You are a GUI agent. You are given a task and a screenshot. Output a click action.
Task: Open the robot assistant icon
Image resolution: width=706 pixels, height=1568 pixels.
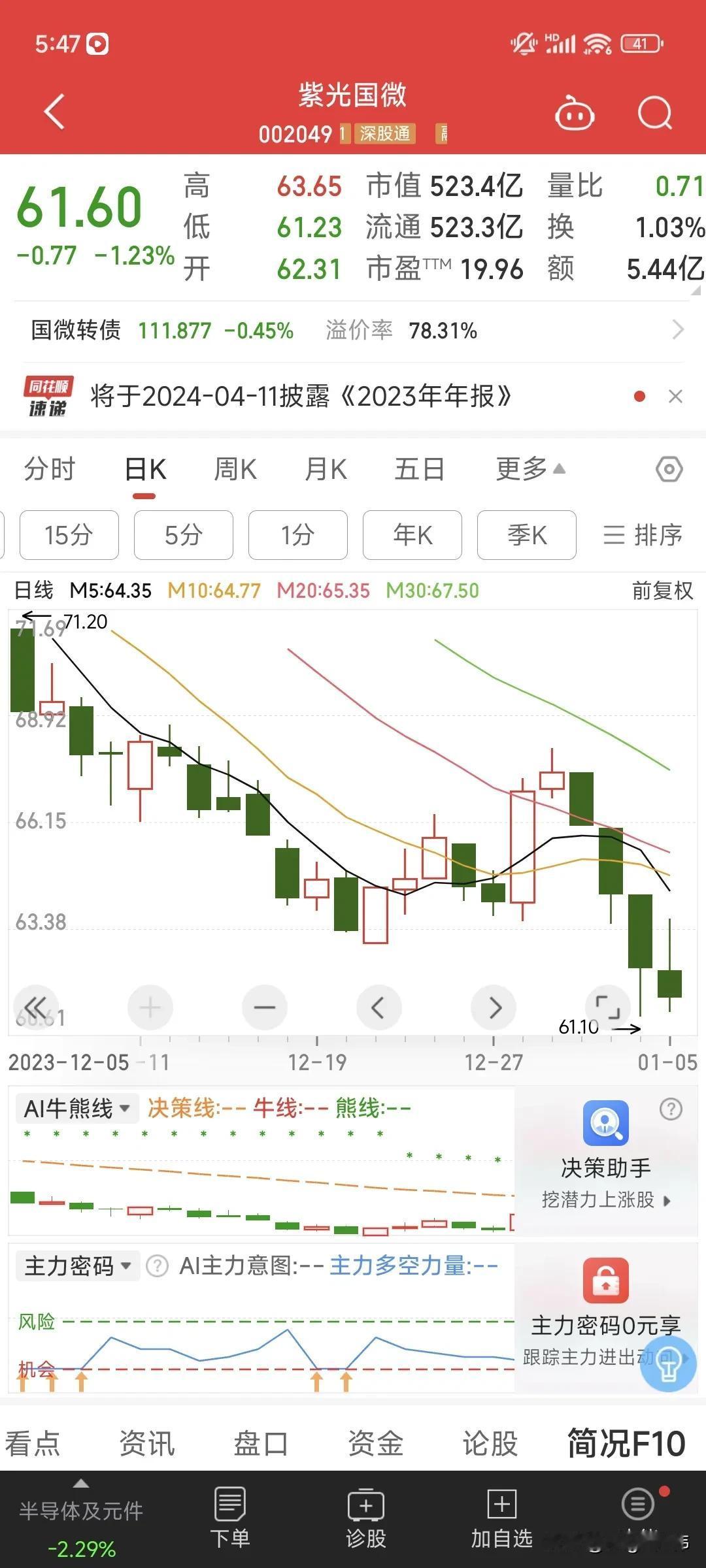pyautogui.click(x=575, y=112)
